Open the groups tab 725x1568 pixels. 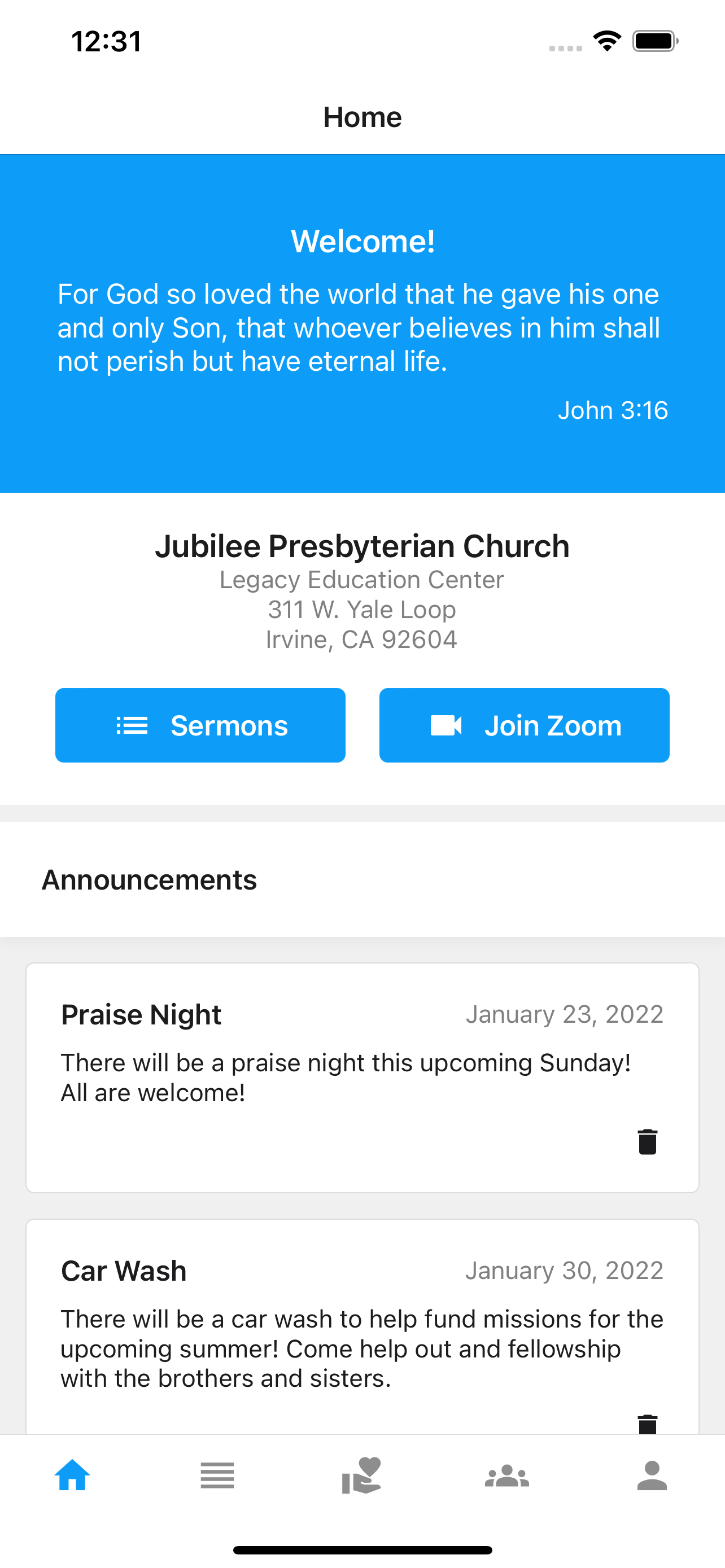pyautogui.click(x=507, y=1475)
